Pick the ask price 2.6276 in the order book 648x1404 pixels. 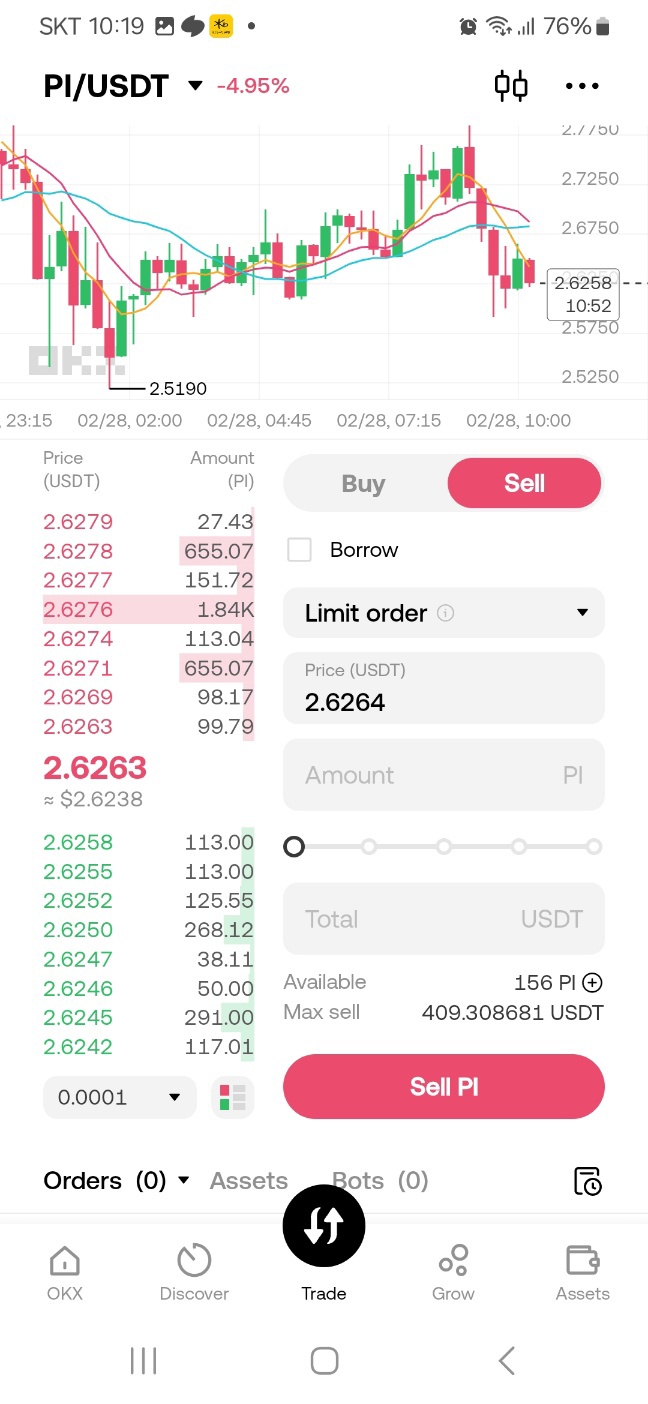pos(78,609)
